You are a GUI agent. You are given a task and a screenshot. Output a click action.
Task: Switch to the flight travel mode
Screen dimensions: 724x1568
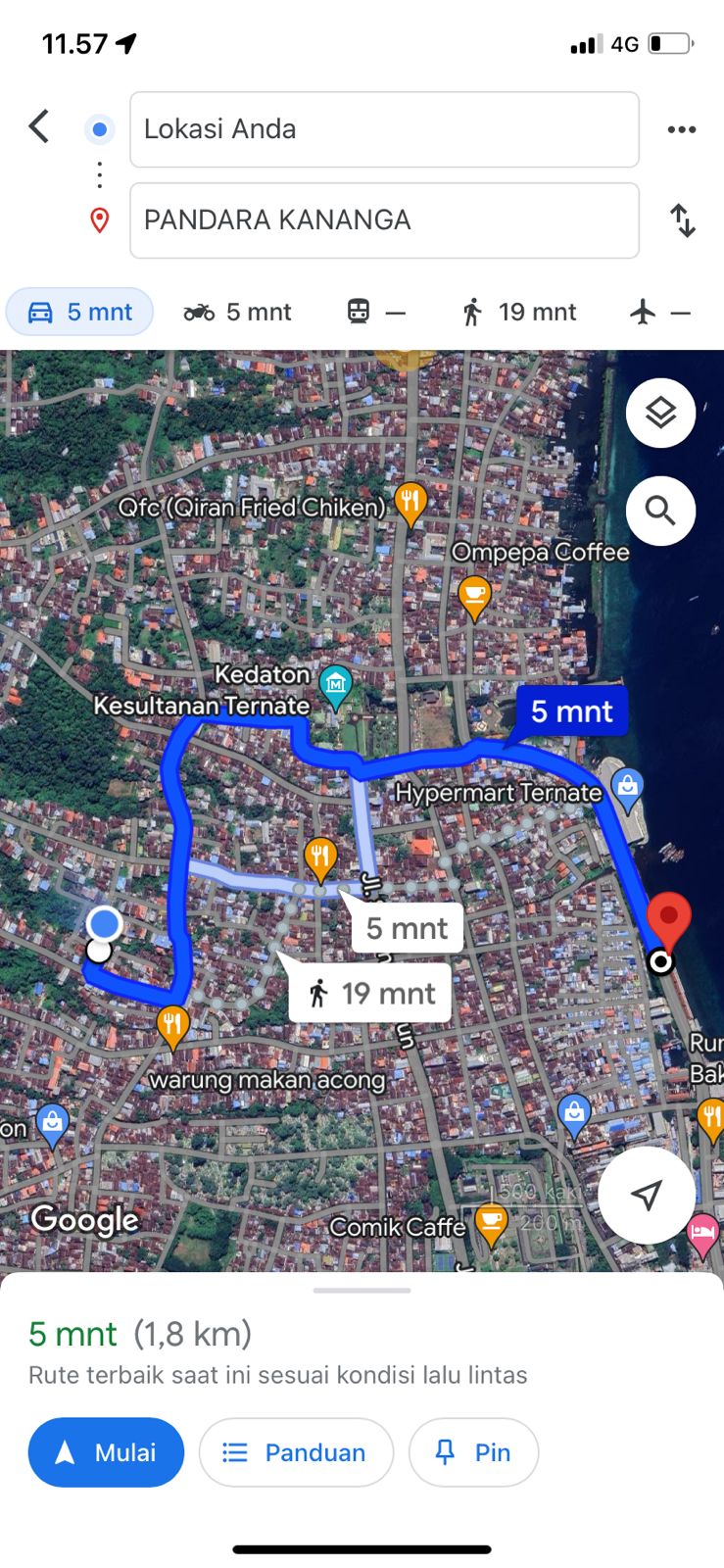(x=660, y=313)
